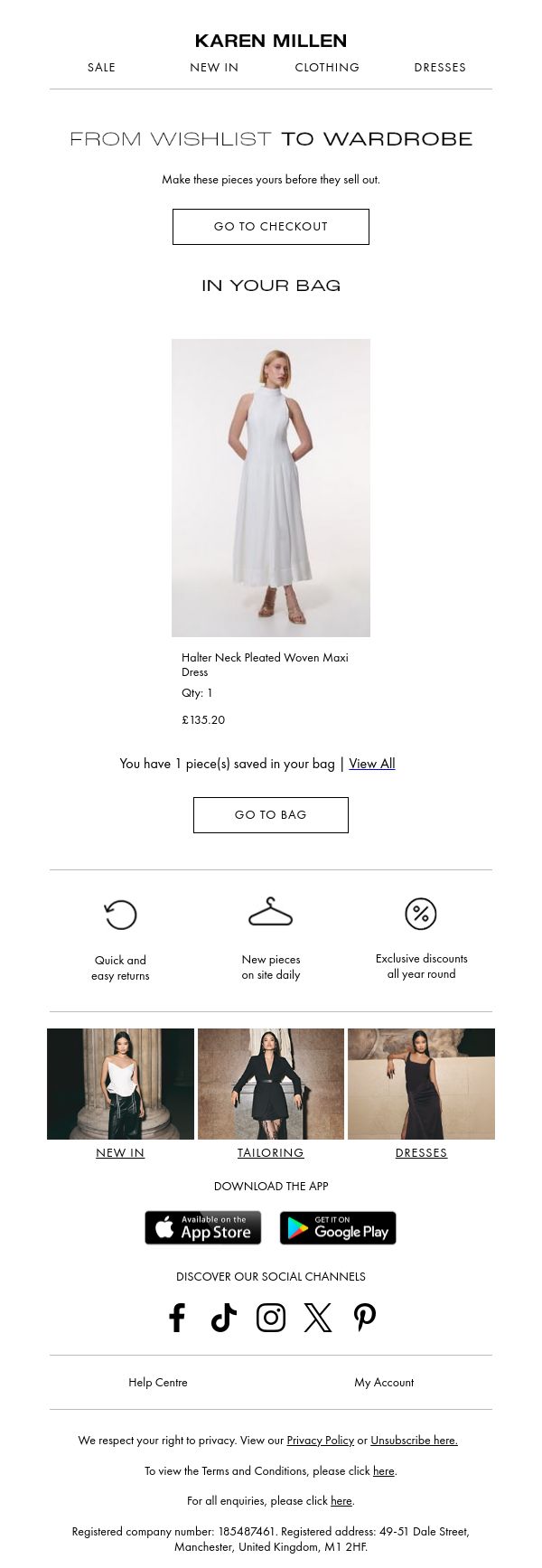The width and height of the screenshot is (542, 1568).
Task: Open the Halter Neck Pleated Maxi Dress image
Action: point(271,488)
